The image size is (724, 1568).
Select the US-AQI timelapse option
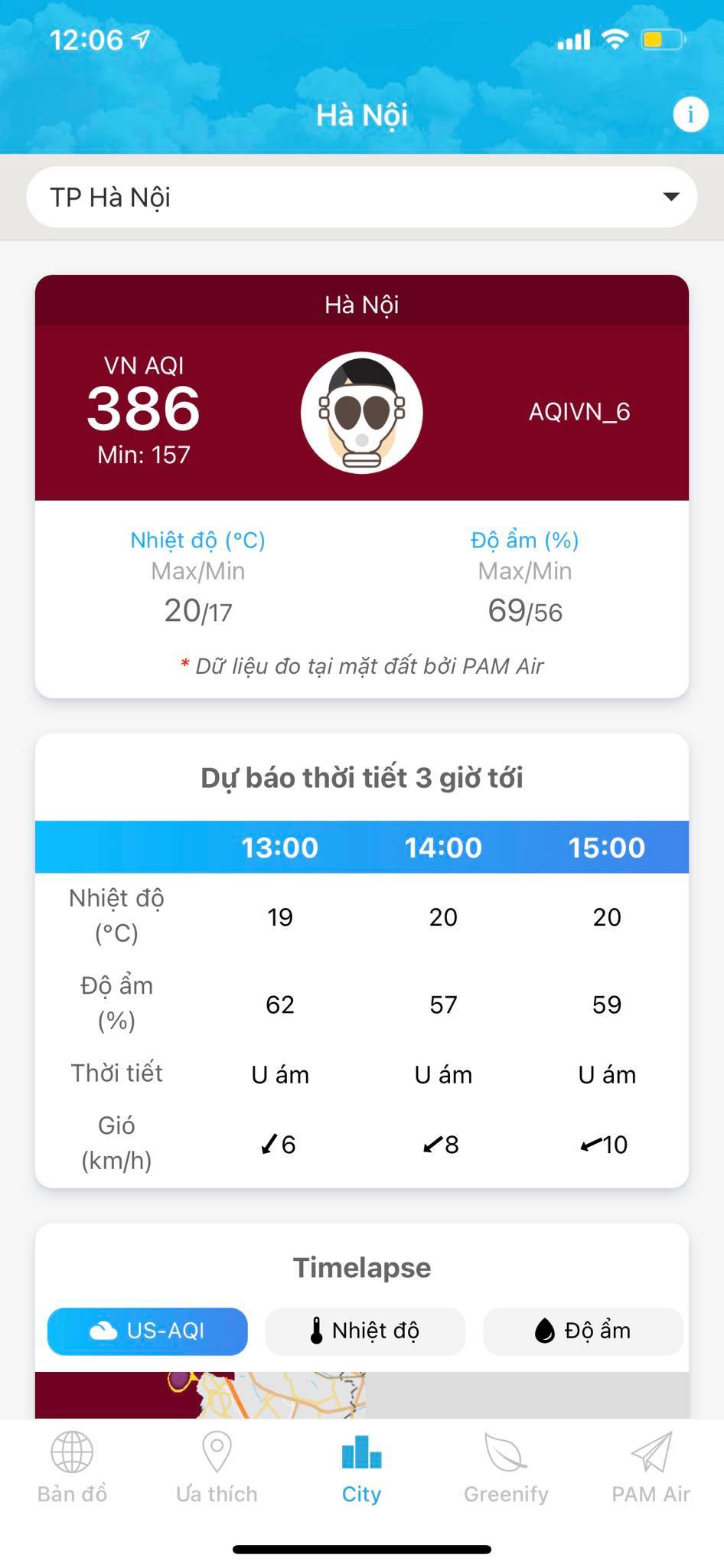148,1331
